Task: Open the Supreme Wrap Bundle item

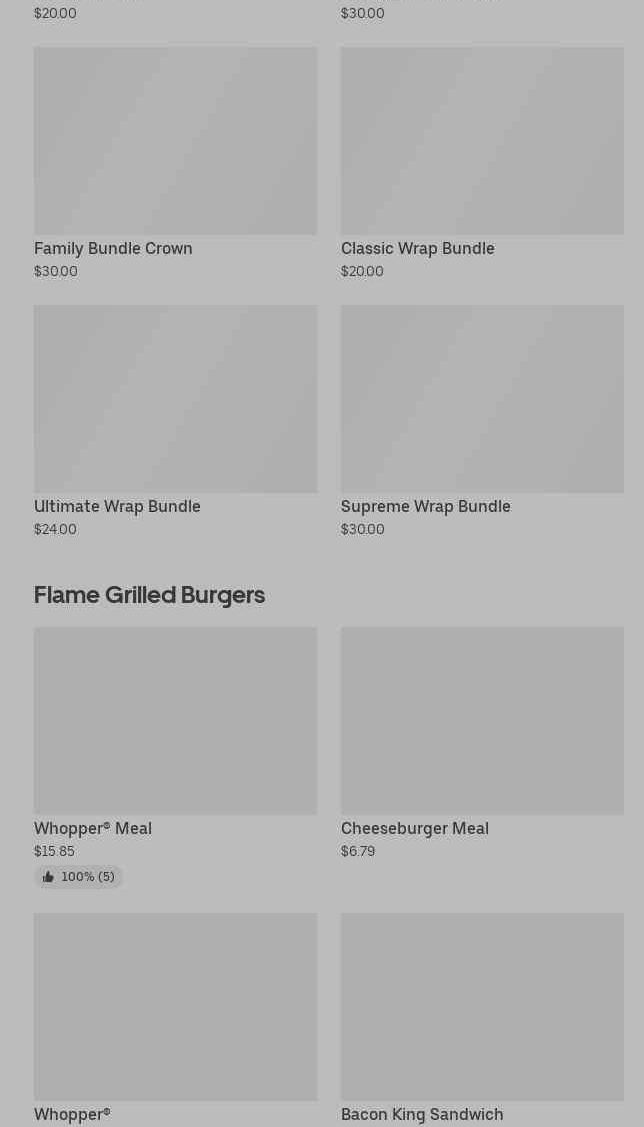Action: coord(482,421)
